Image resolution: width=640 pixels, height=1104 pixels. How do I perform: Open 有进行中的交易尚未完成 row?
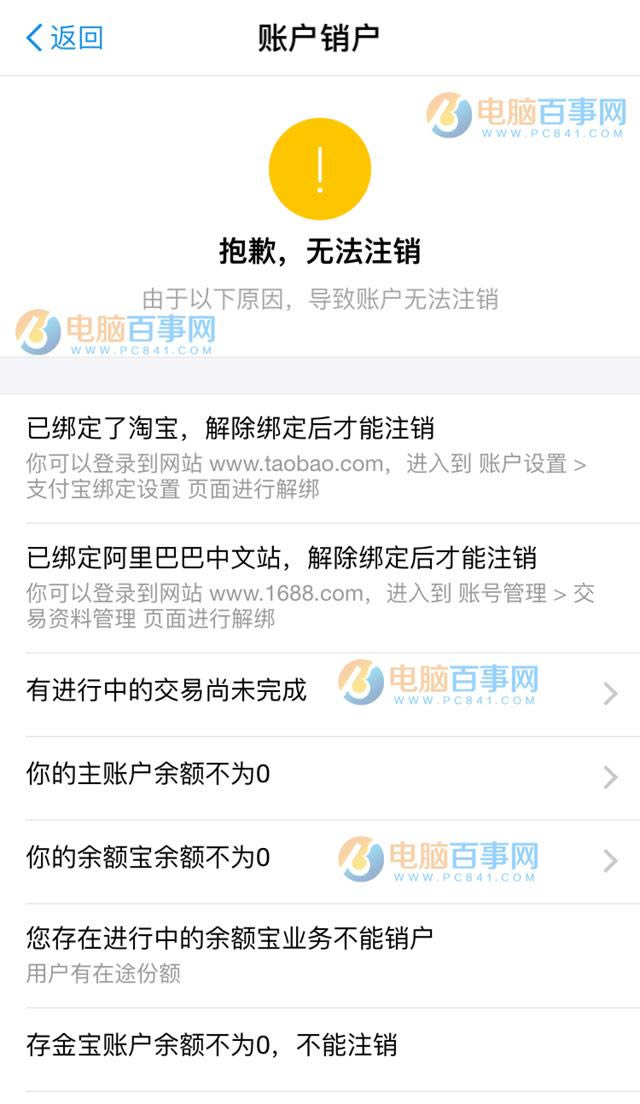coord(320,692)
